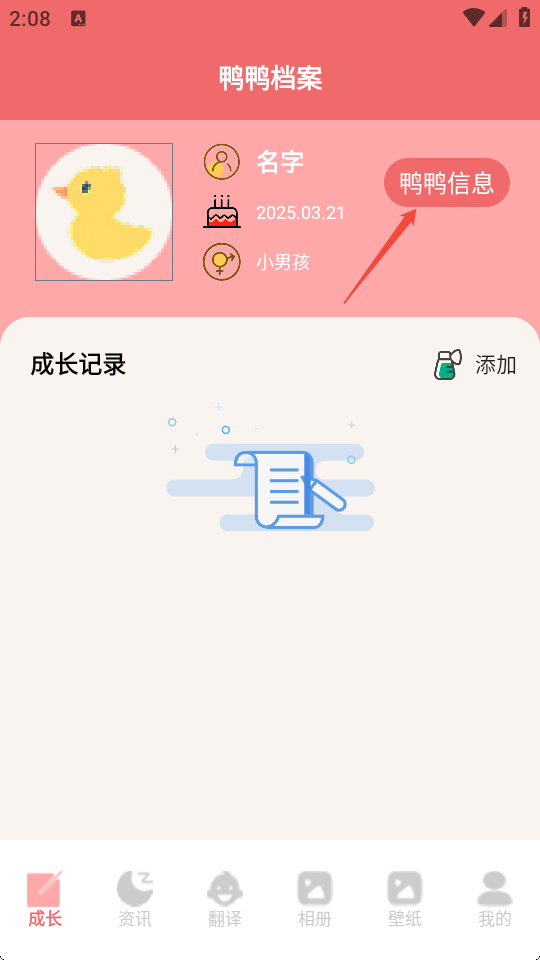The image size is (540, 960).
Task: Open the 鸭鸭信息 button
Action: click(x=446, y=182)
